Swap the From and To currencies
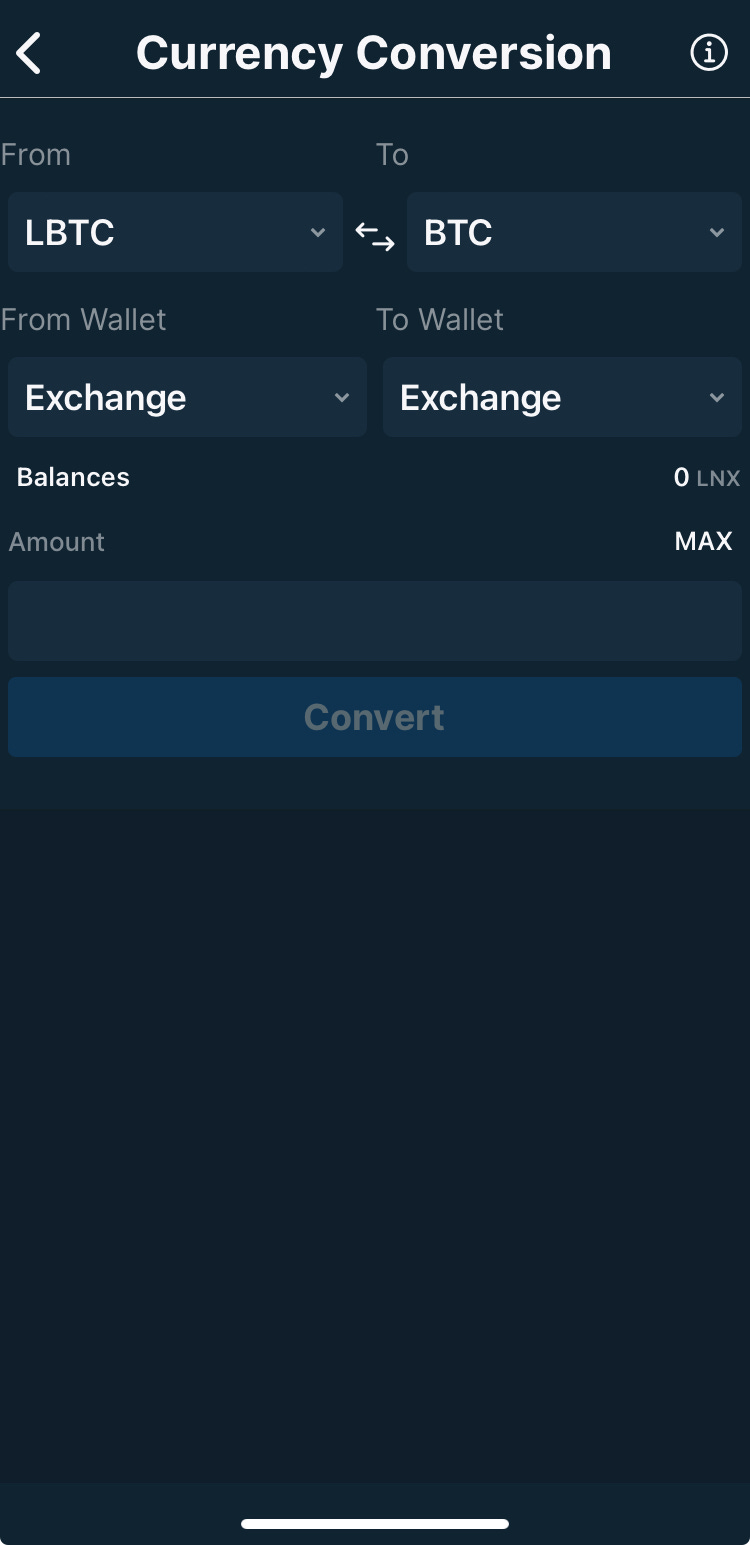 tap(375, 236)
